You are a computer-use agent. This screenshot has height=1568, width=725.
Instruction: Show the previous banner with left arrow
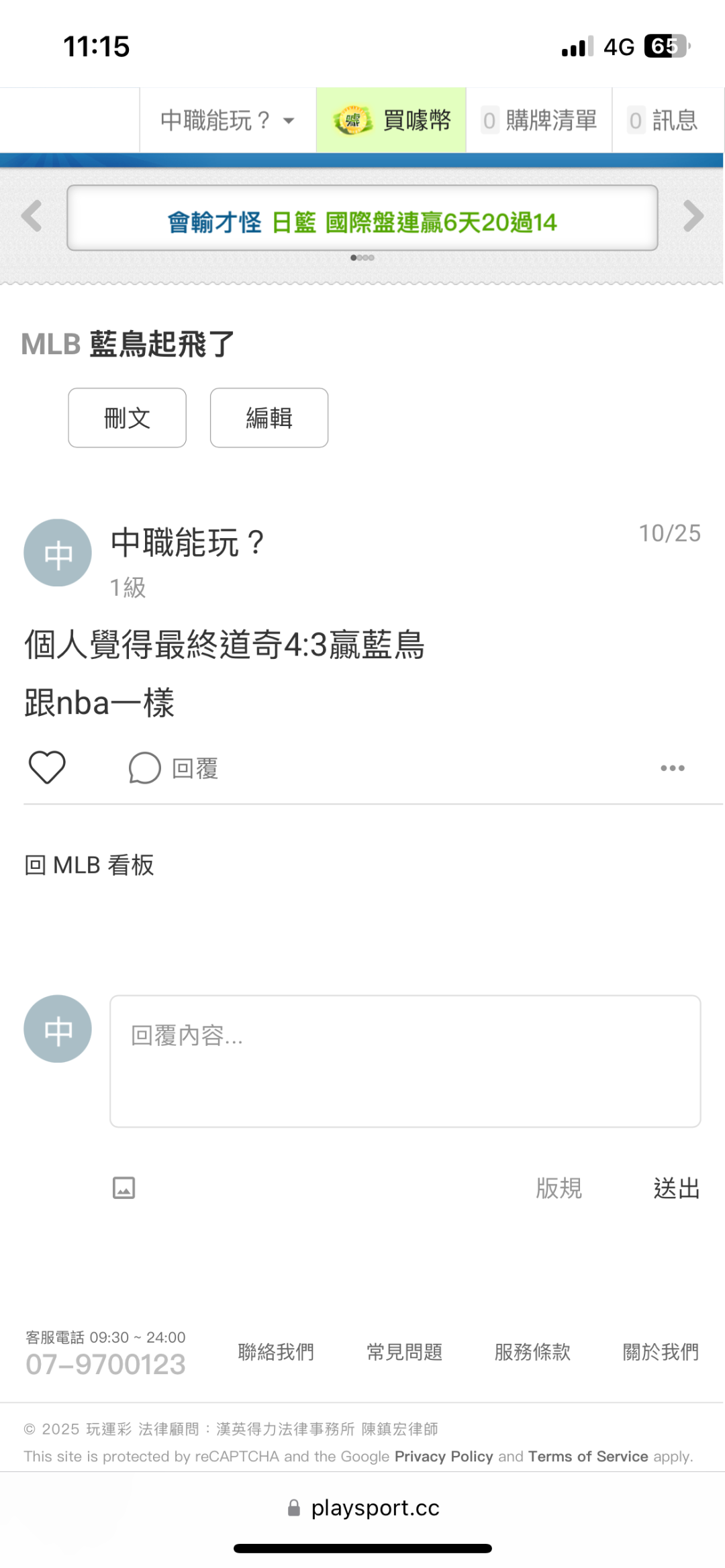pyautogui.click(x=32, y=216)
